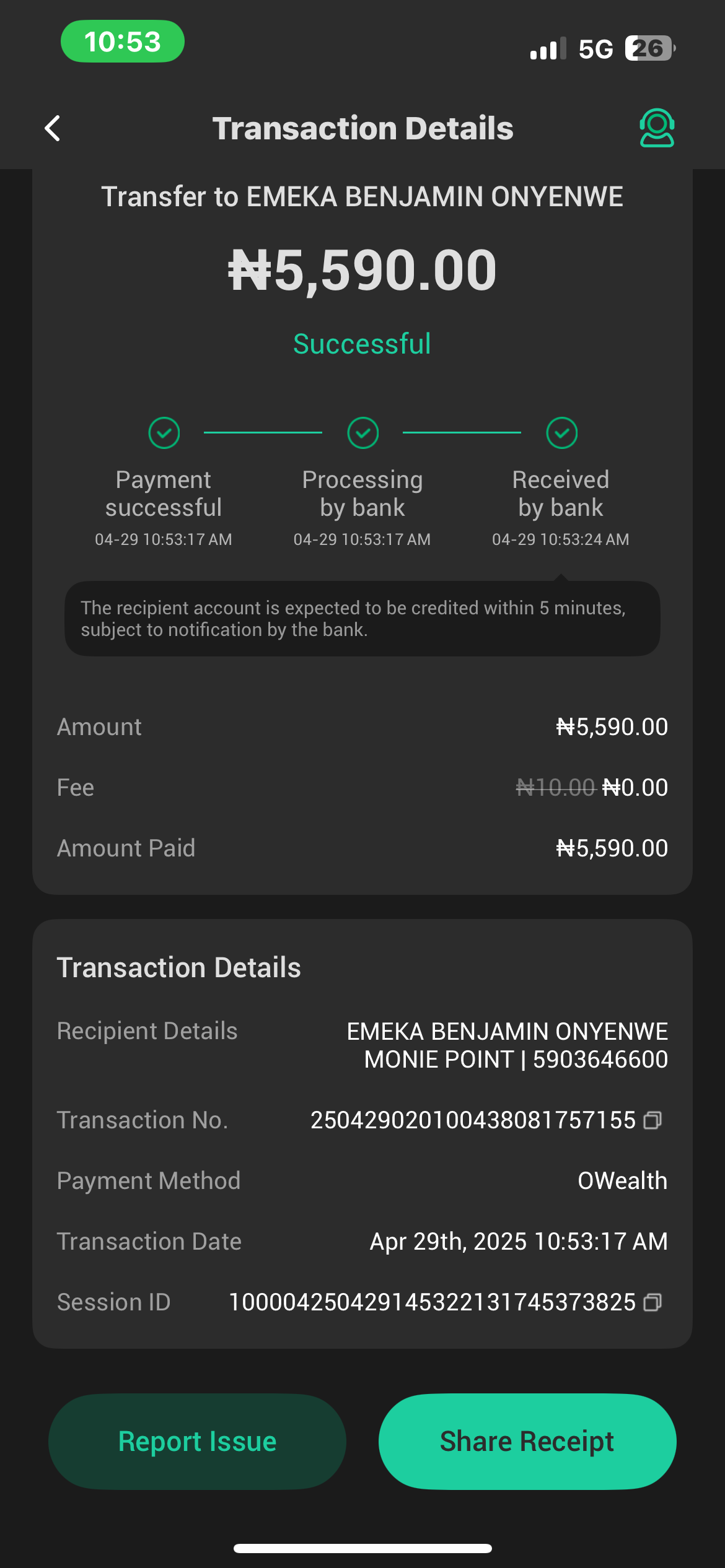
Task: Copy the Session ID
Action: (x=652, y=1302)
